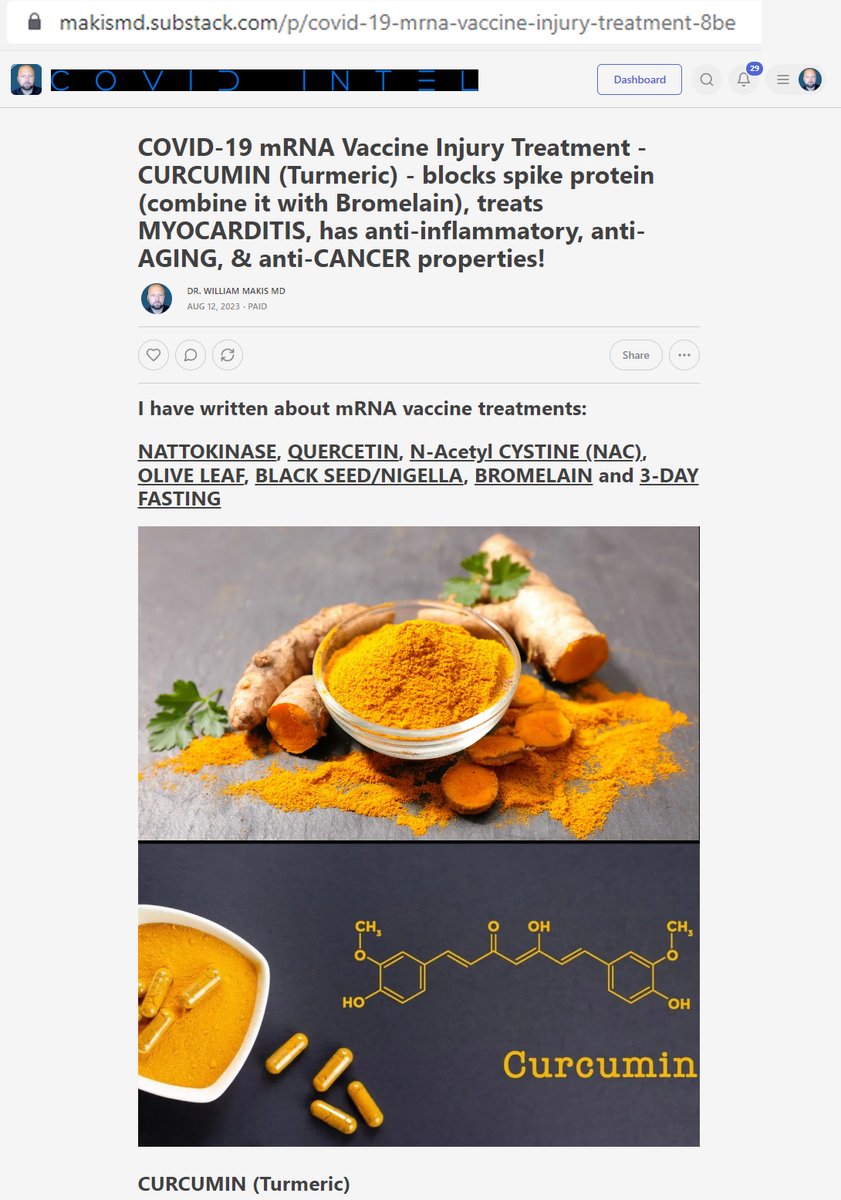The height and width of the screenshot is (1200, 841).
Task: Open the notifications bell
Action: [743, 80]
